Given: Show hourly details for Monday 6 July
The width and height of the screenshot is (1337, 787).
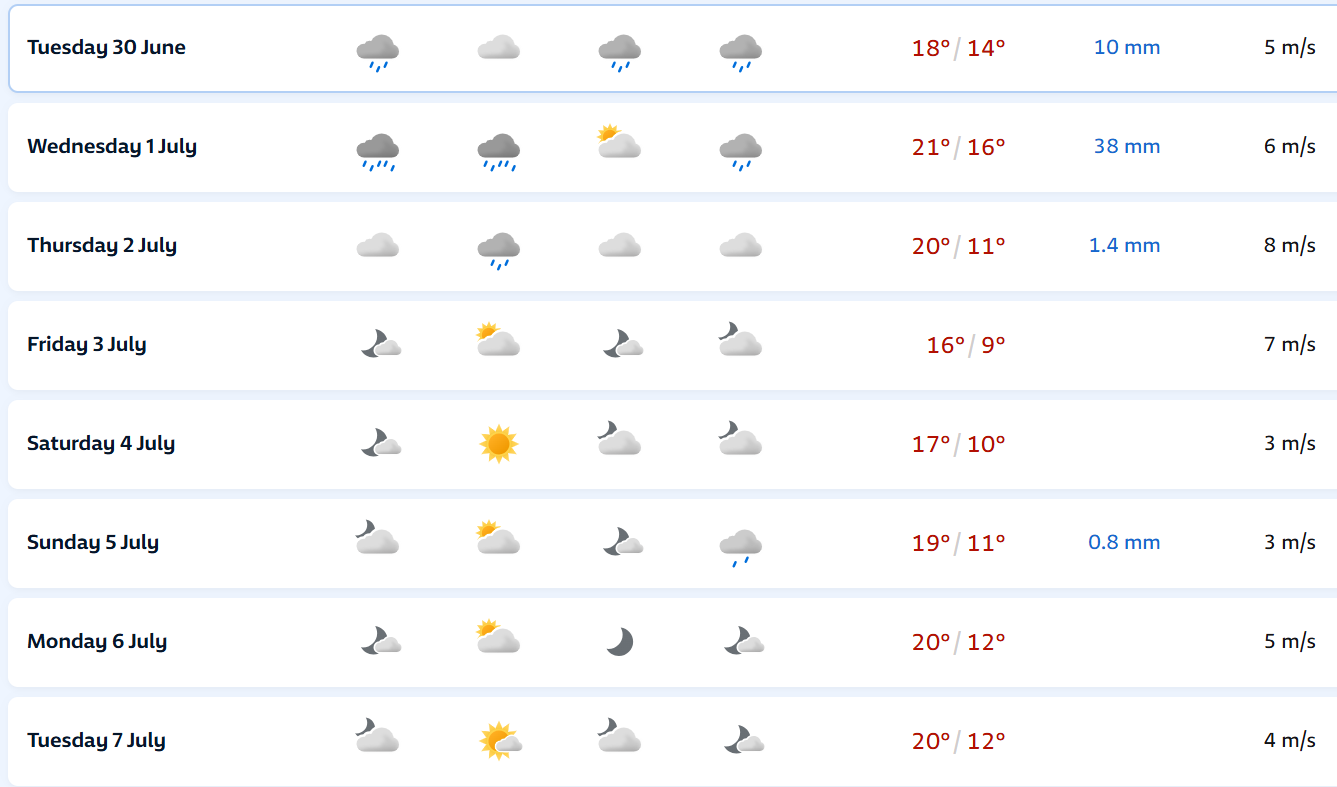Looking at the screenshot, I should click(x=672, y=642).
